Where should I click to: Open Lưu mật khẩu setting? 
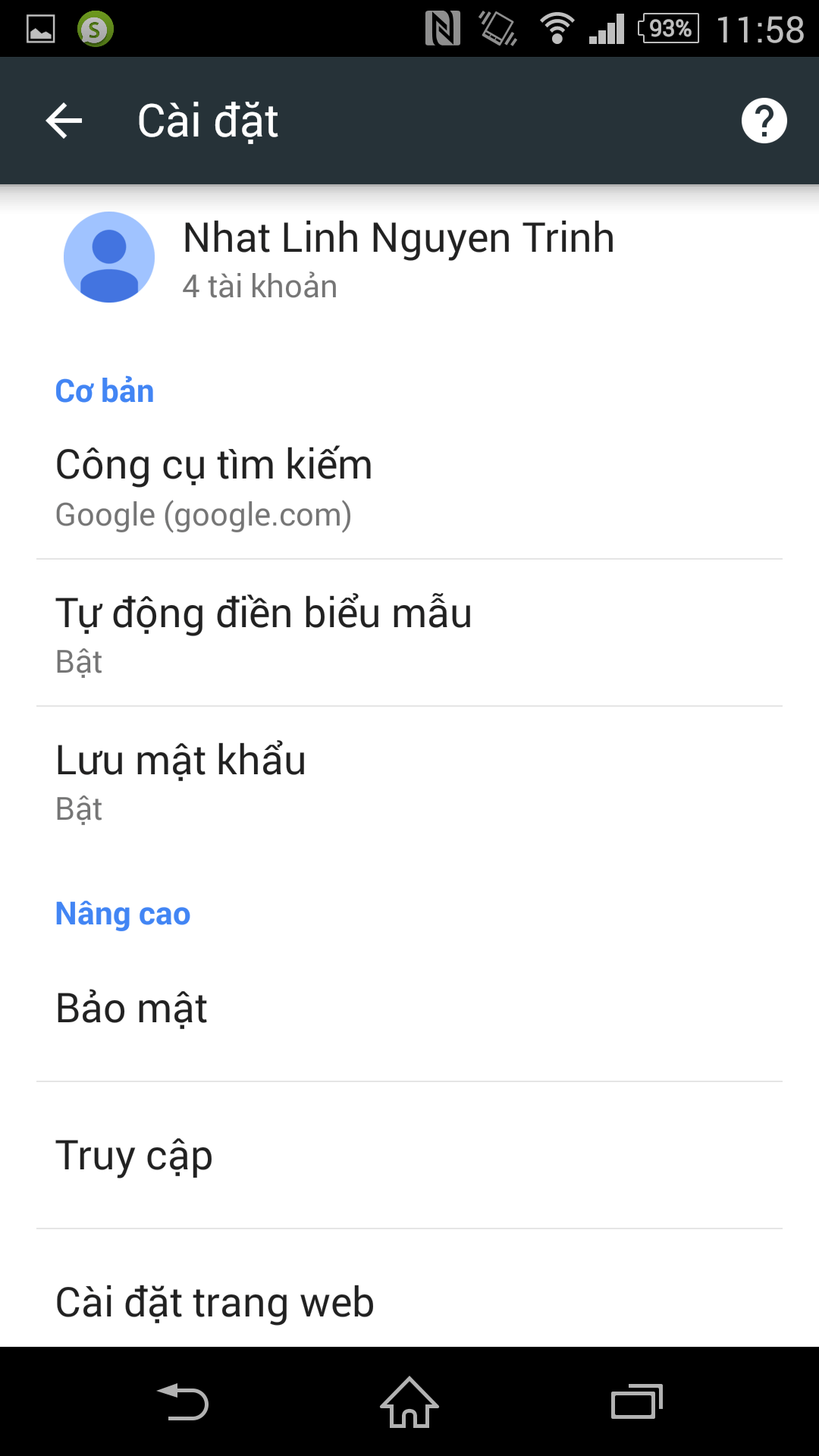click(x=409, y=780)
